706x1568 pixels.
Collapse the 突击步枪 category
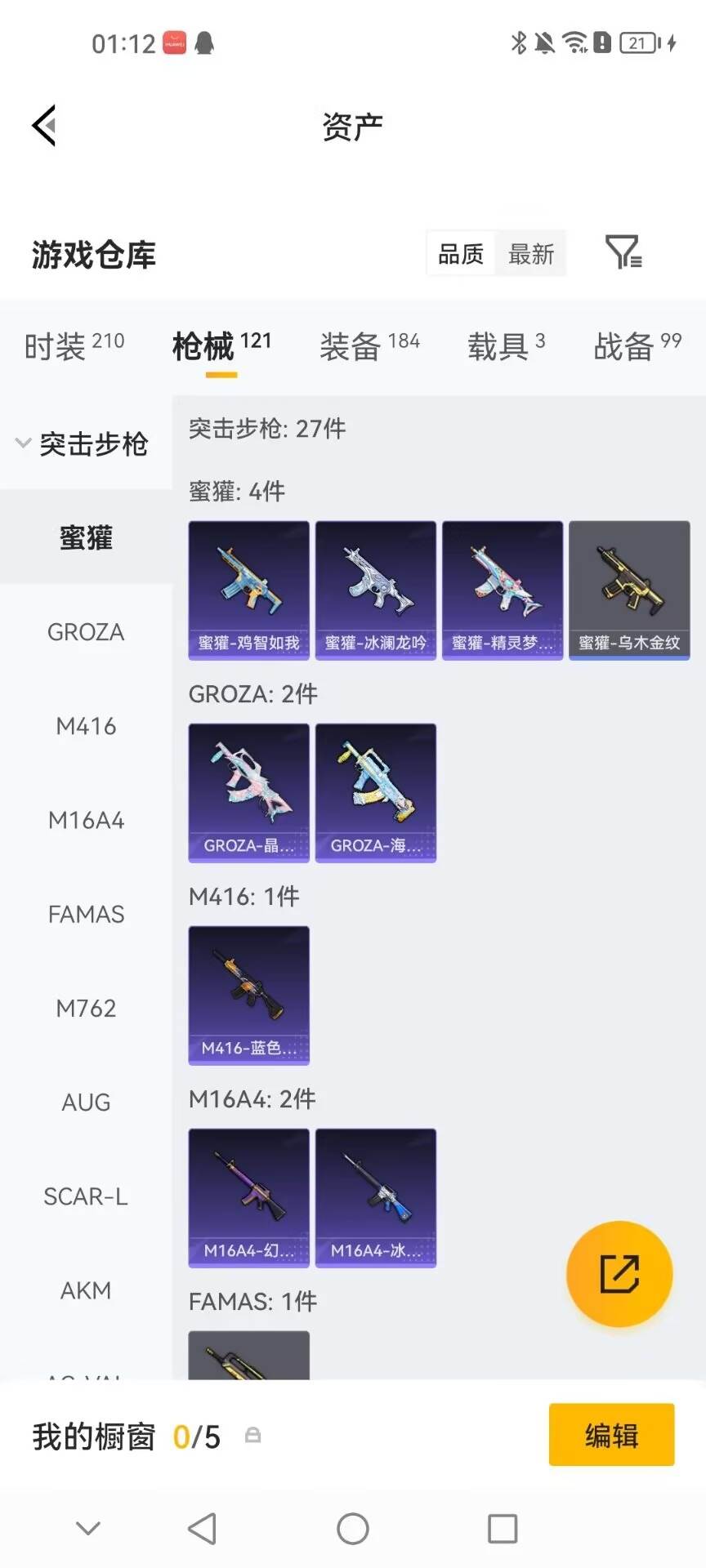click(x=82, y=443)
